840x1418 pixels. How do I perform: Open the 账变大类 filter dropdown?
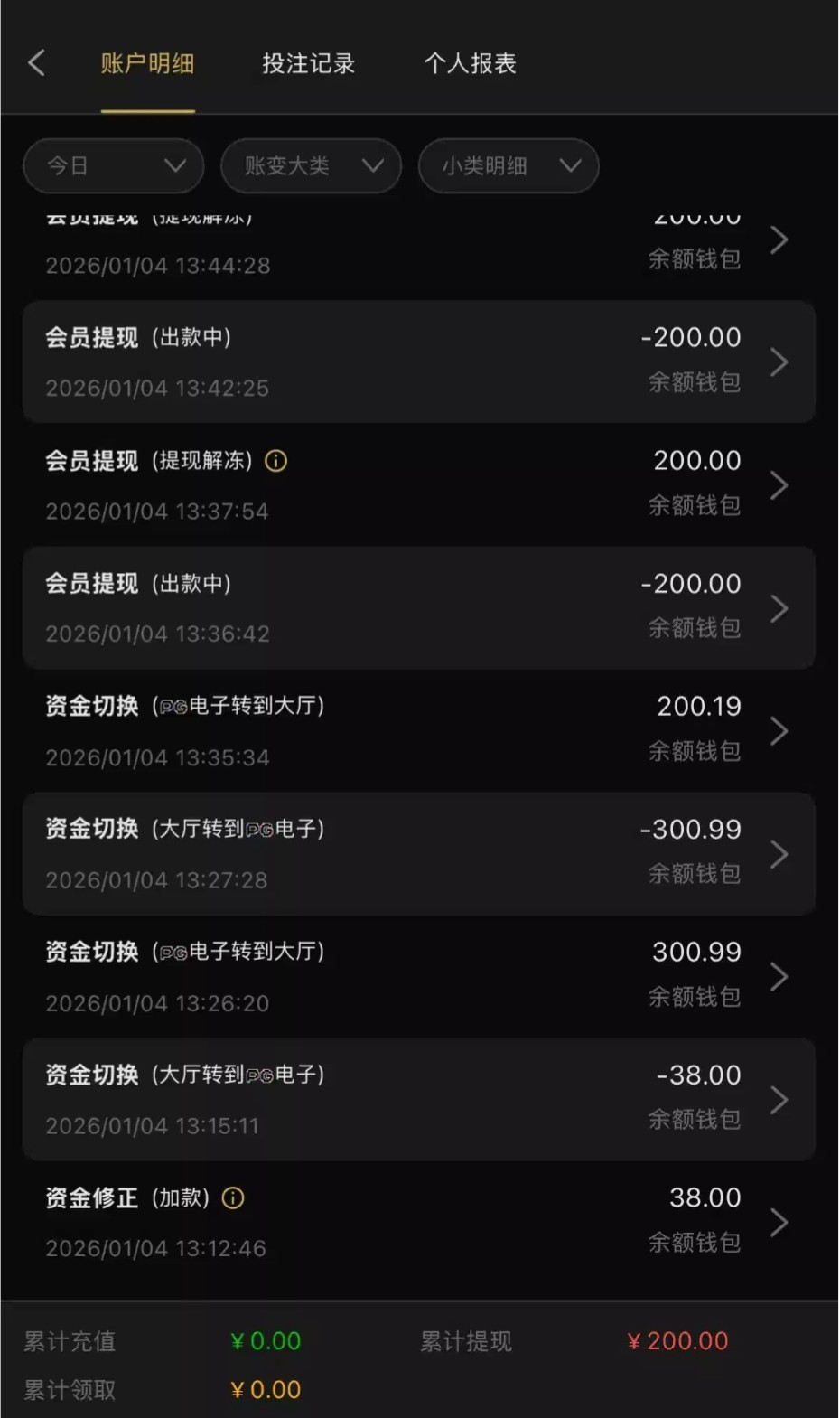[x=311, y=166]
